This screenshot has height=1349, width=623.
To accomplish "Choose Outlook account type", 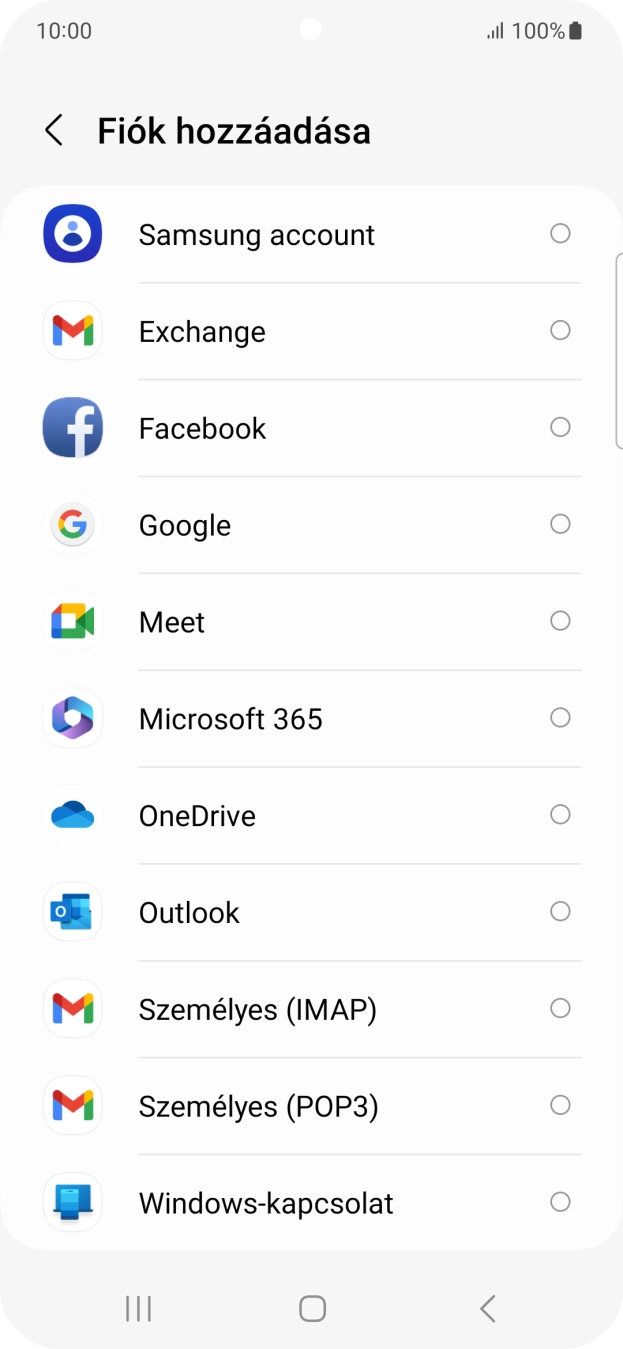I will pos(189,914).
